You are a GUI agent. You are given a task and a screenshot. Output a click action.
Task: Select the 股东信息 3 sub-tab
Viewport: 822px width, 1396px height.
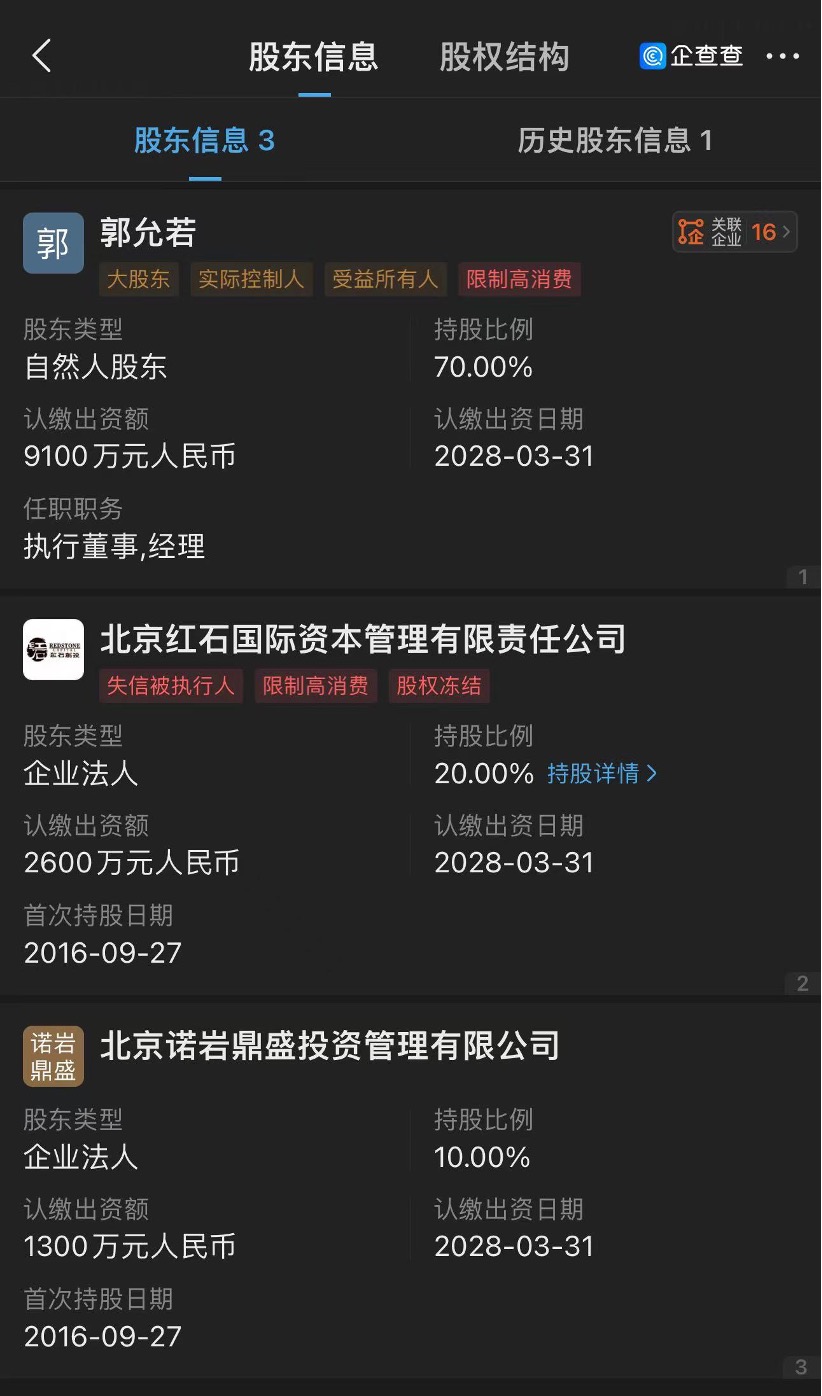click(204, 141)
